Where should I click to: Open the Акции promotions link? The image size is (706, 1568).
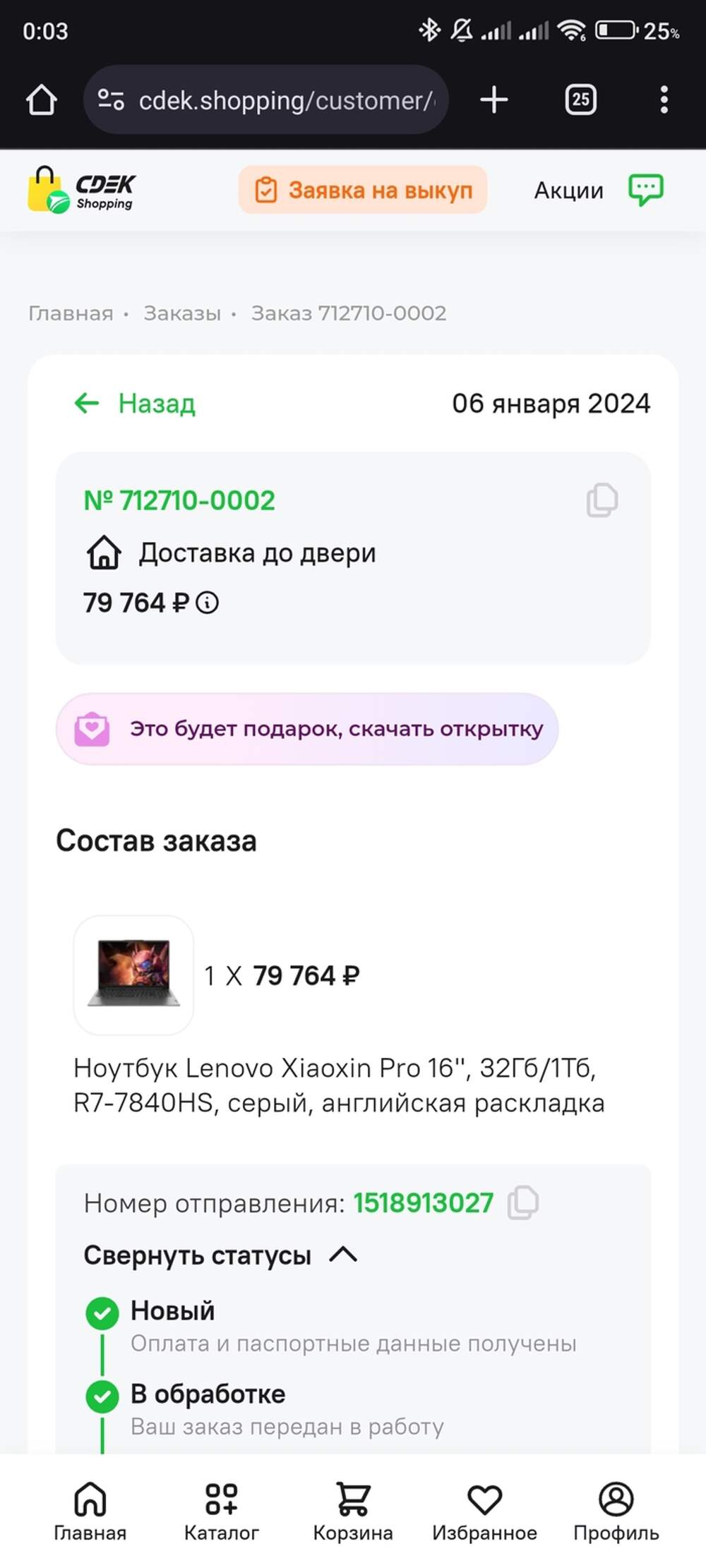(x=568, y=191)
